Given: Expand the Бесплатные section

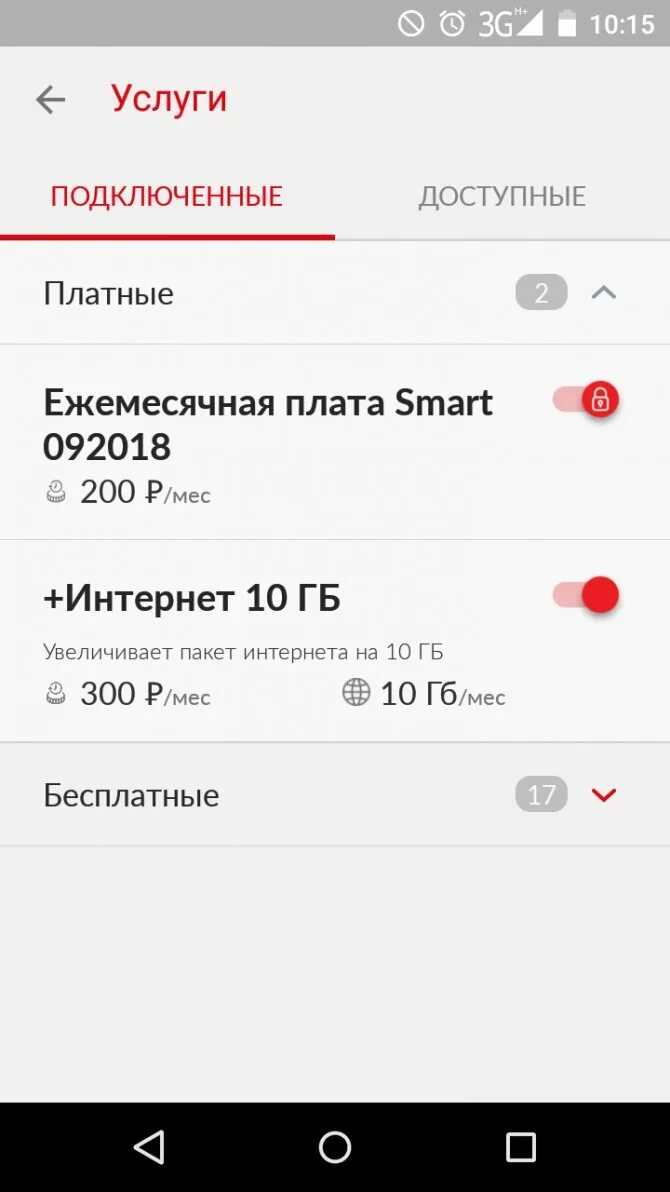Looking at the screenshot, I should click(603, 795).
